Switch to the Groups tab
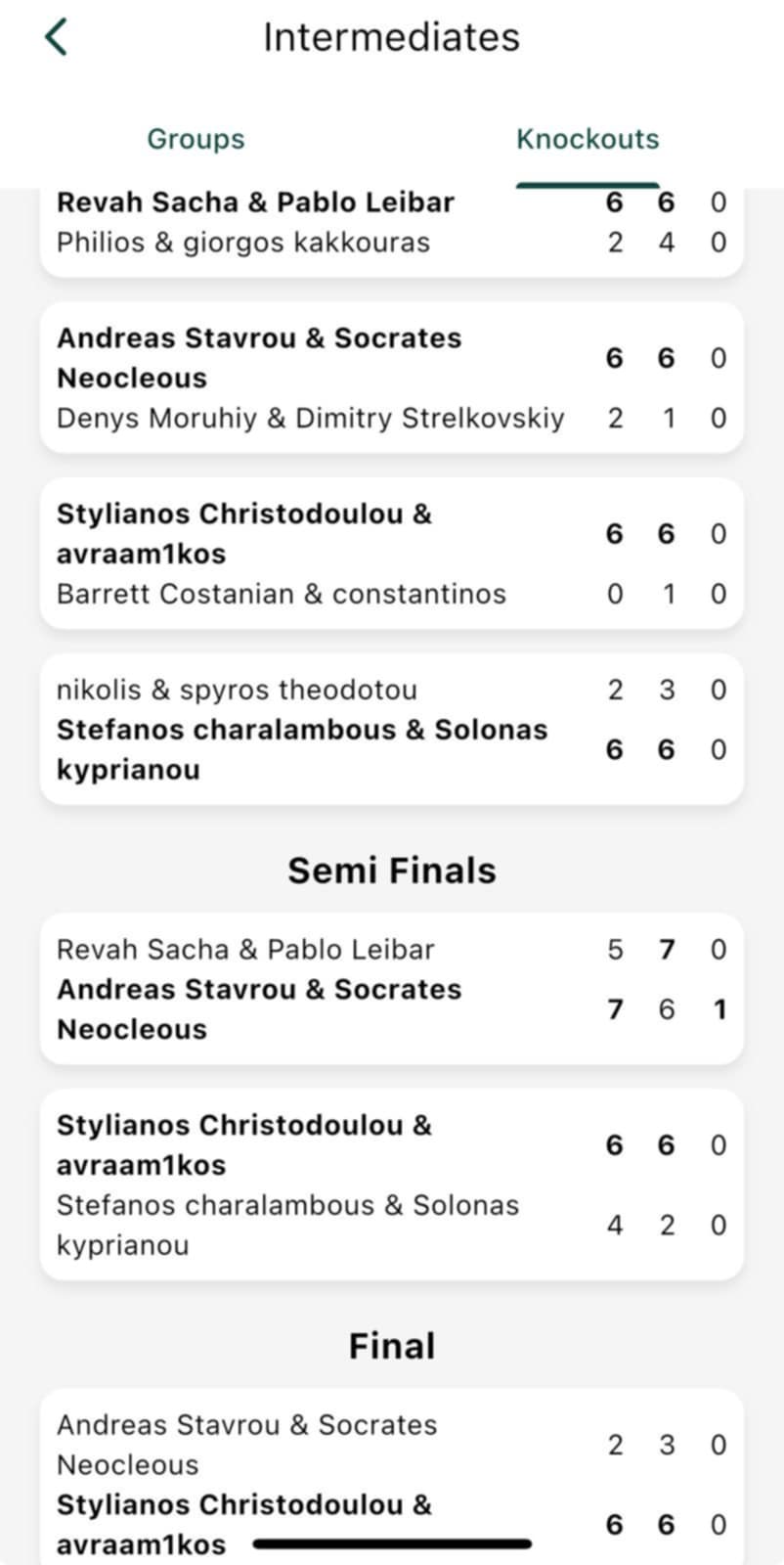Screen dimensions: 784x1565 click(x=196, y=139)
